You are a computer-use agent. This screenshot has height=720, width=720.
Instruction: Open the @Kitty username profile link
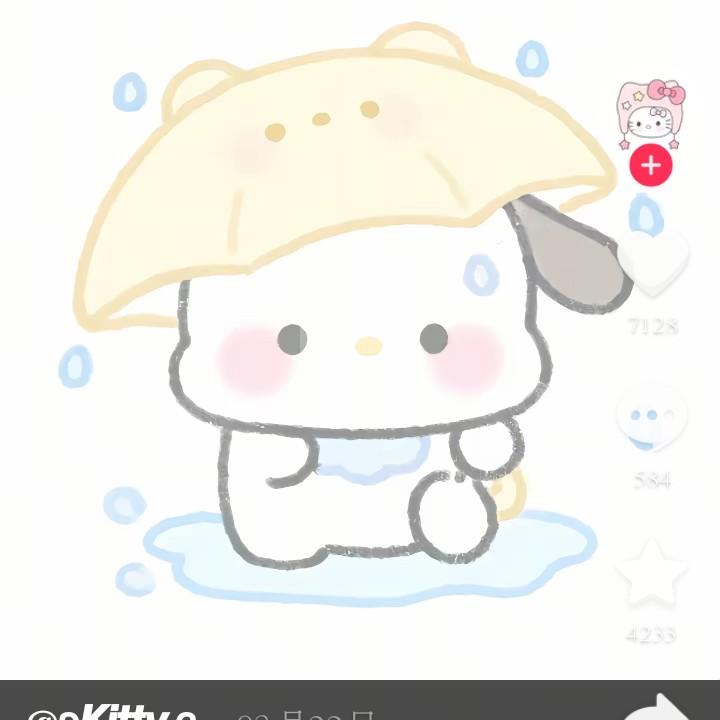110,712
